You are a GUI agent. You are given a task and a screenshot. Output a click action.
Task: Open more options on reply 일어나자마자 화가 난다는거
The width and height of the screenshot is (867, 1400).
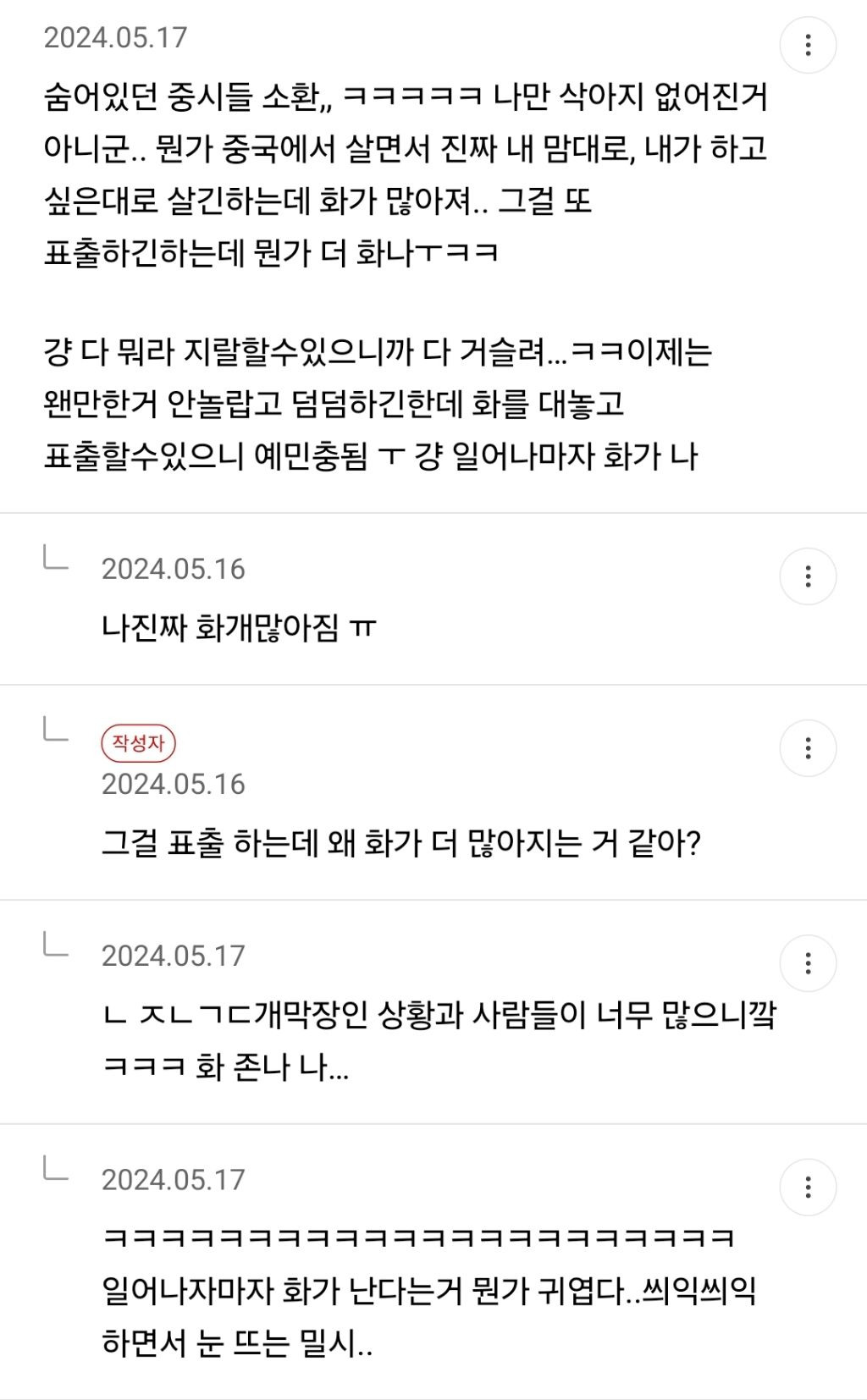click(x=808, y=1187)
